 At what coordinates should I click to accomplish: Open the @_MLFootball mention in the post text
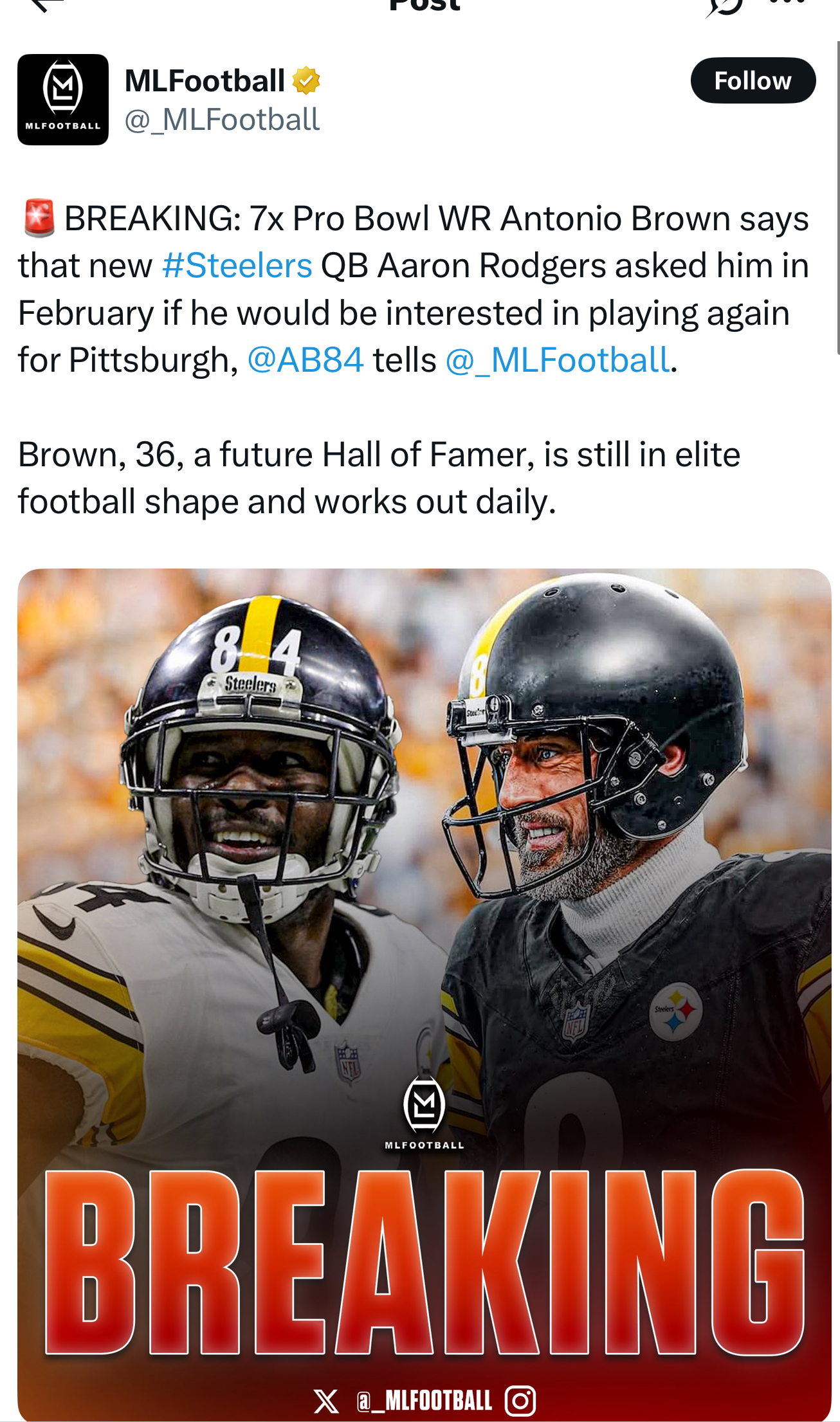(557, 360)
